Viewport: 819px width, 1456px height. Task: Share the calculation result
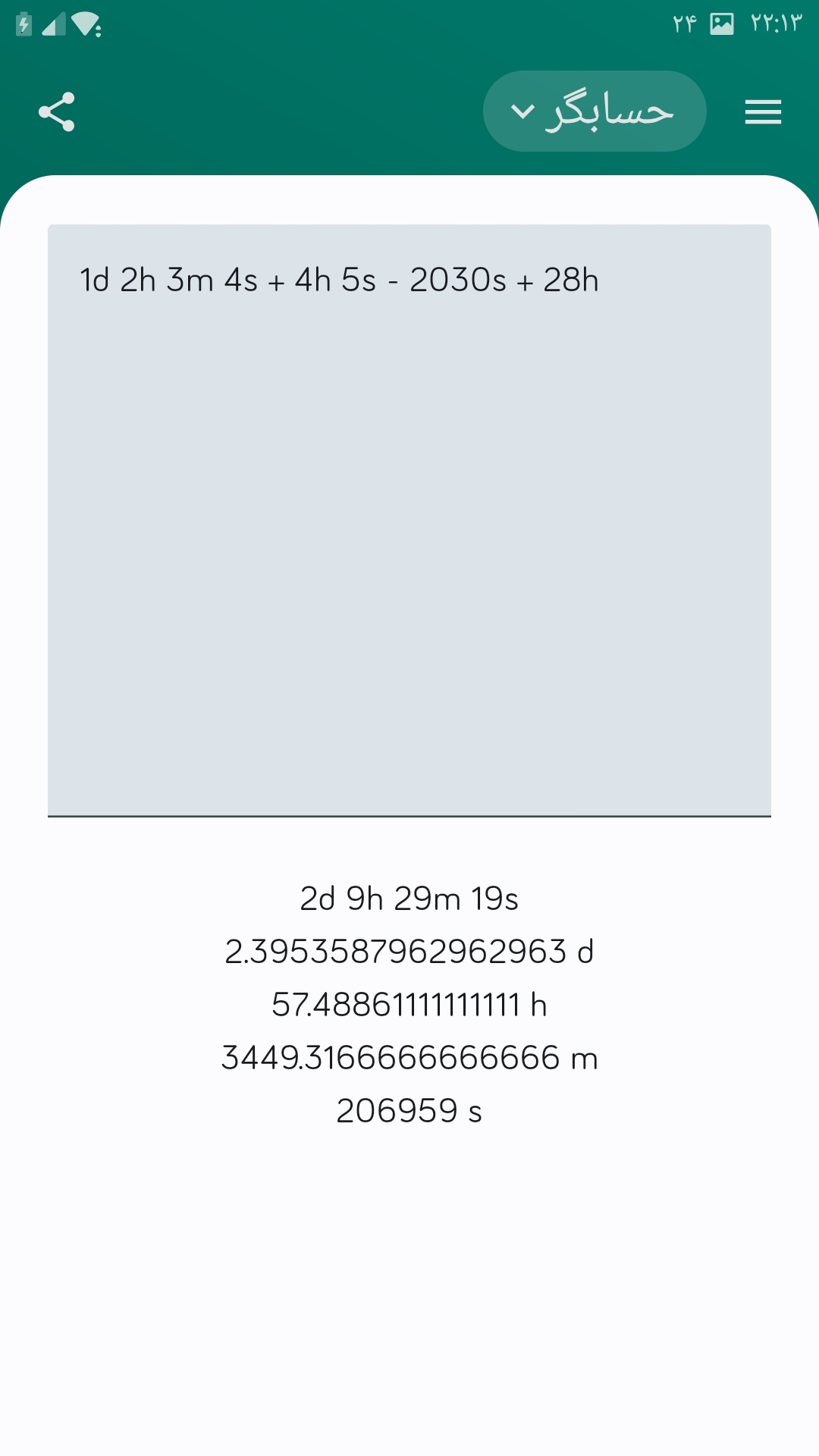point(57,112)
